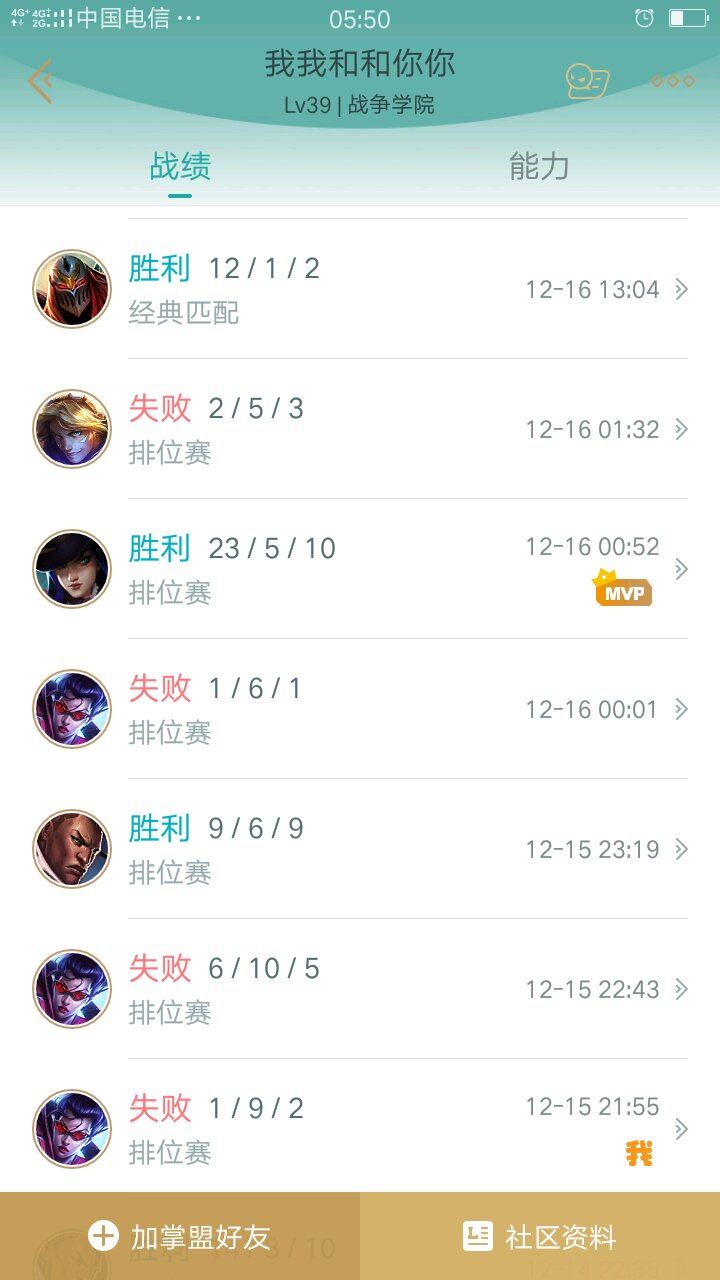This screenshot has height=1280, width=720.
Task: Open the 1/6/1 defeat from 12-16 00:01
Action: tap(360, 709)
